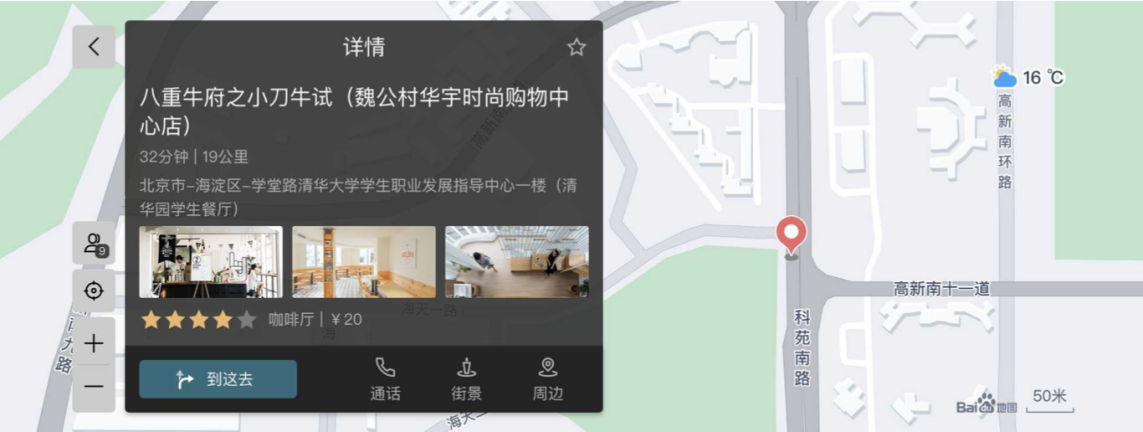The width and height of the screenshot is (1143, 432).
Task: Go back using the arrow button
Action: point(94,46)
